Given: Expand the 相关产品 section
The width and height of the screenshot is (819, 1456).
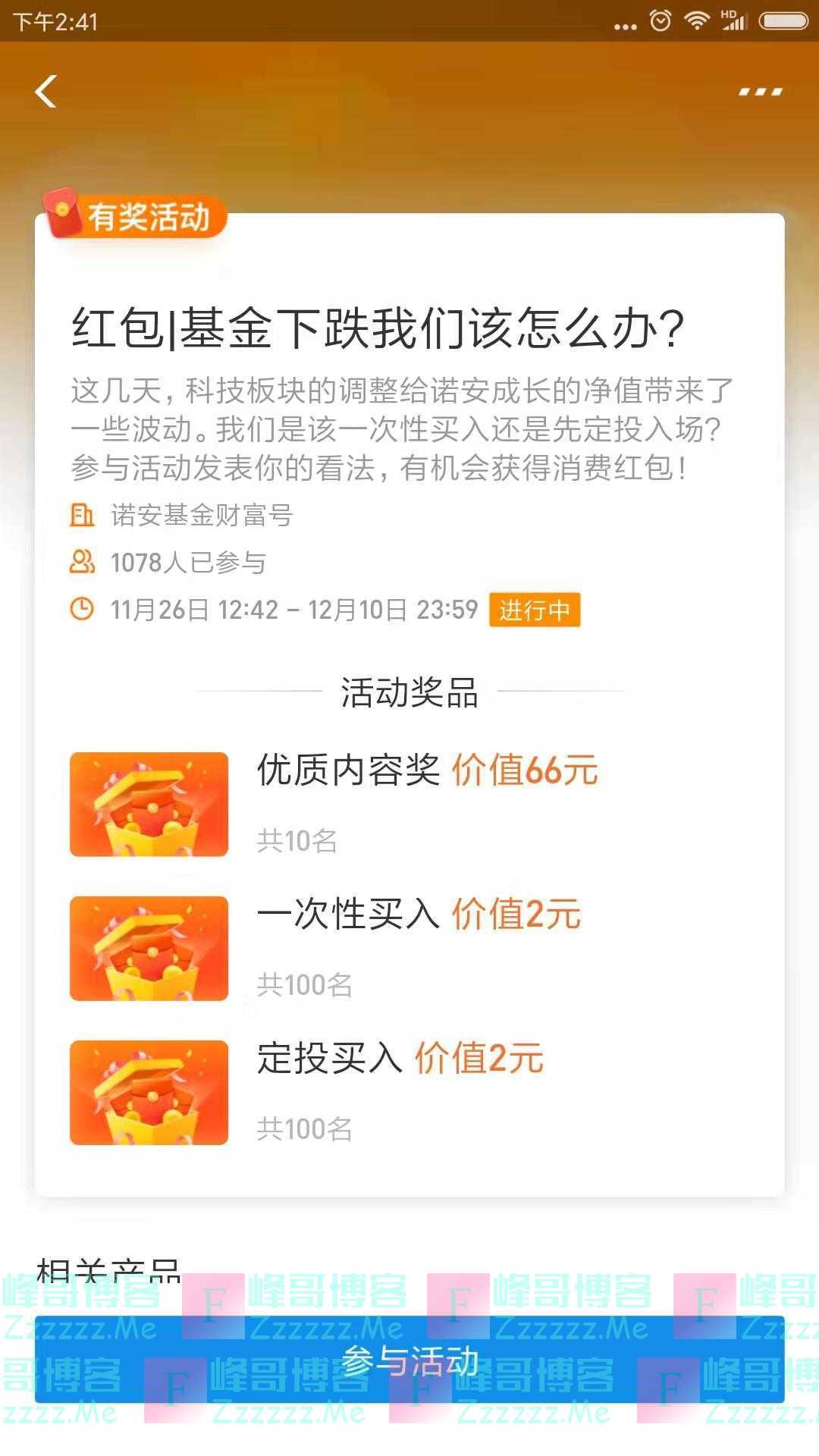Looking at the screenshot, I should pos(111,1261).
